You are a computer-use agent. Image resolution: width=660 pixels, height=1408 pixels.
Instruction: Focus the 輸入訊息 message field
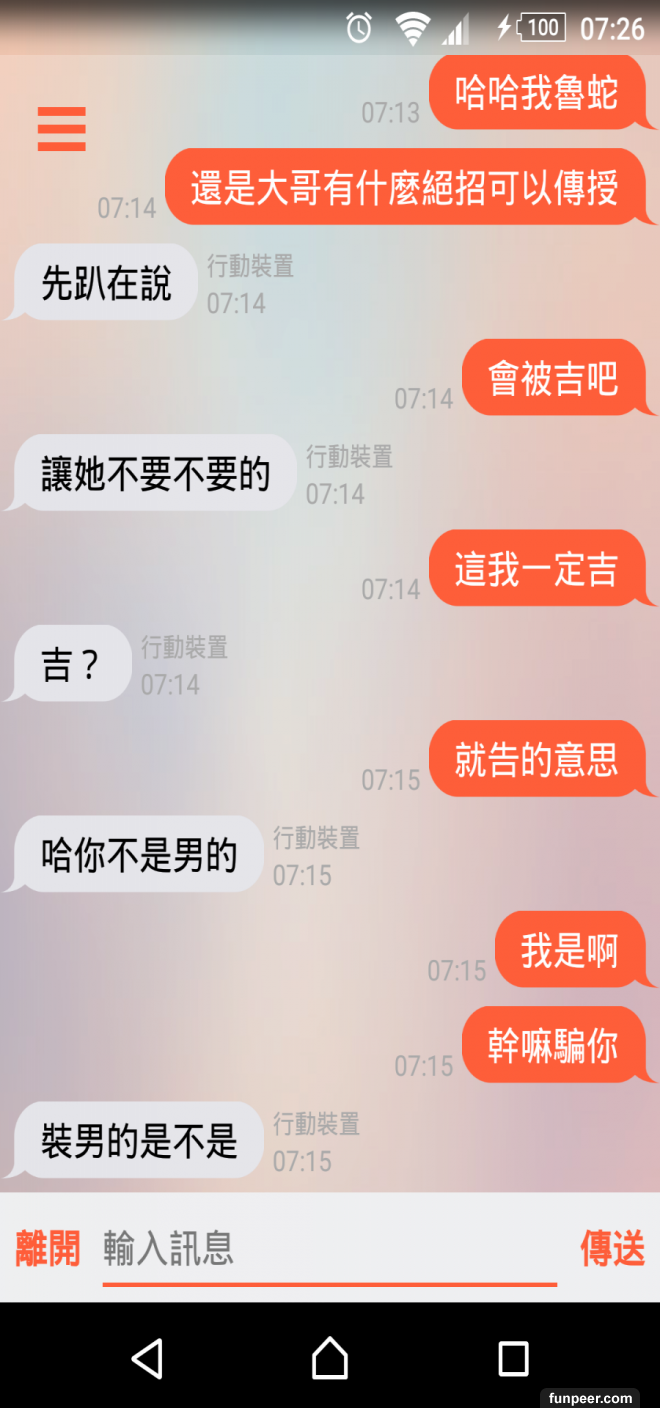328,1248
